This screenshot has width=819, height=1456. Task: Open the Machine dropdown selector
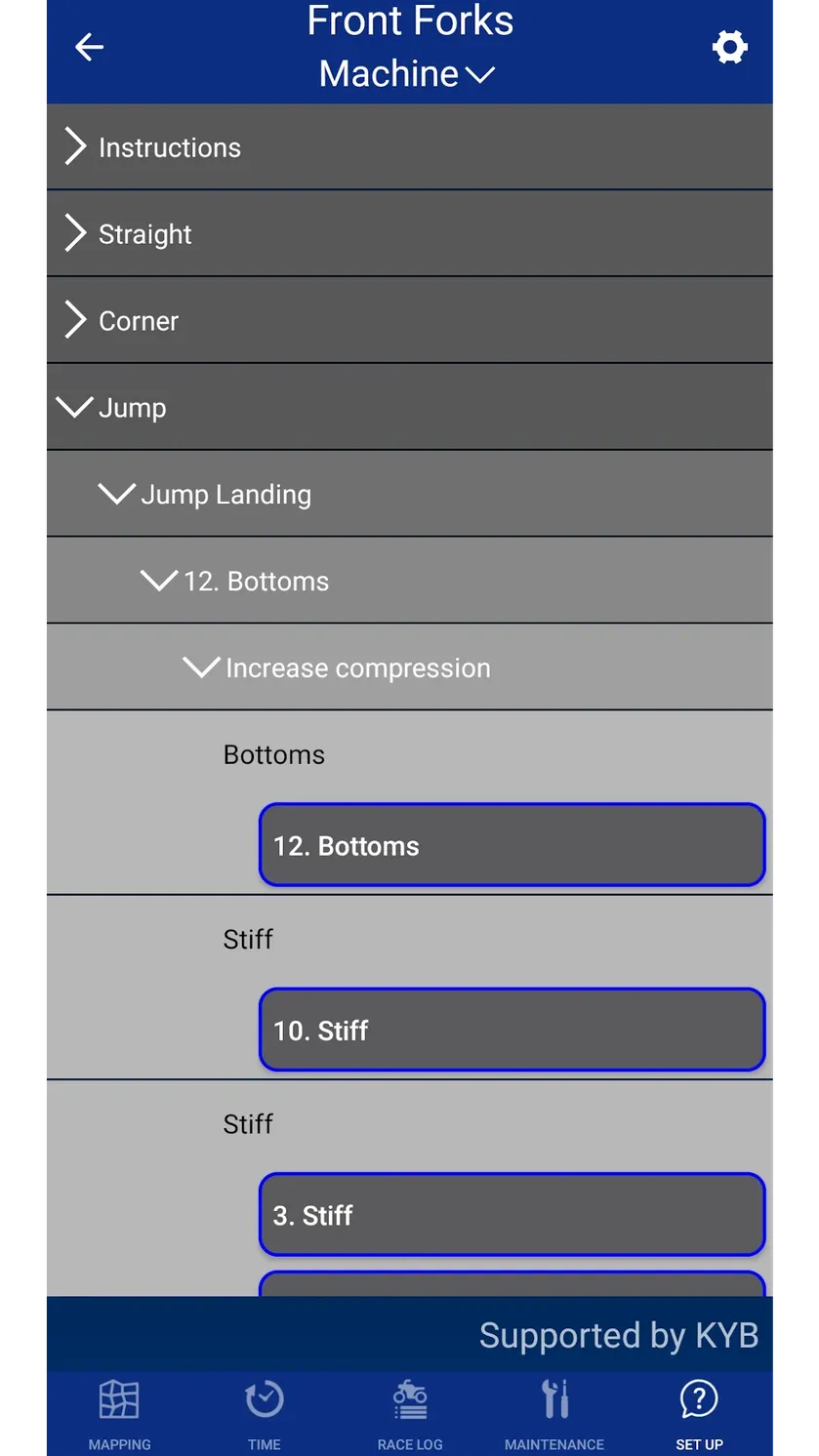[408, 74]
